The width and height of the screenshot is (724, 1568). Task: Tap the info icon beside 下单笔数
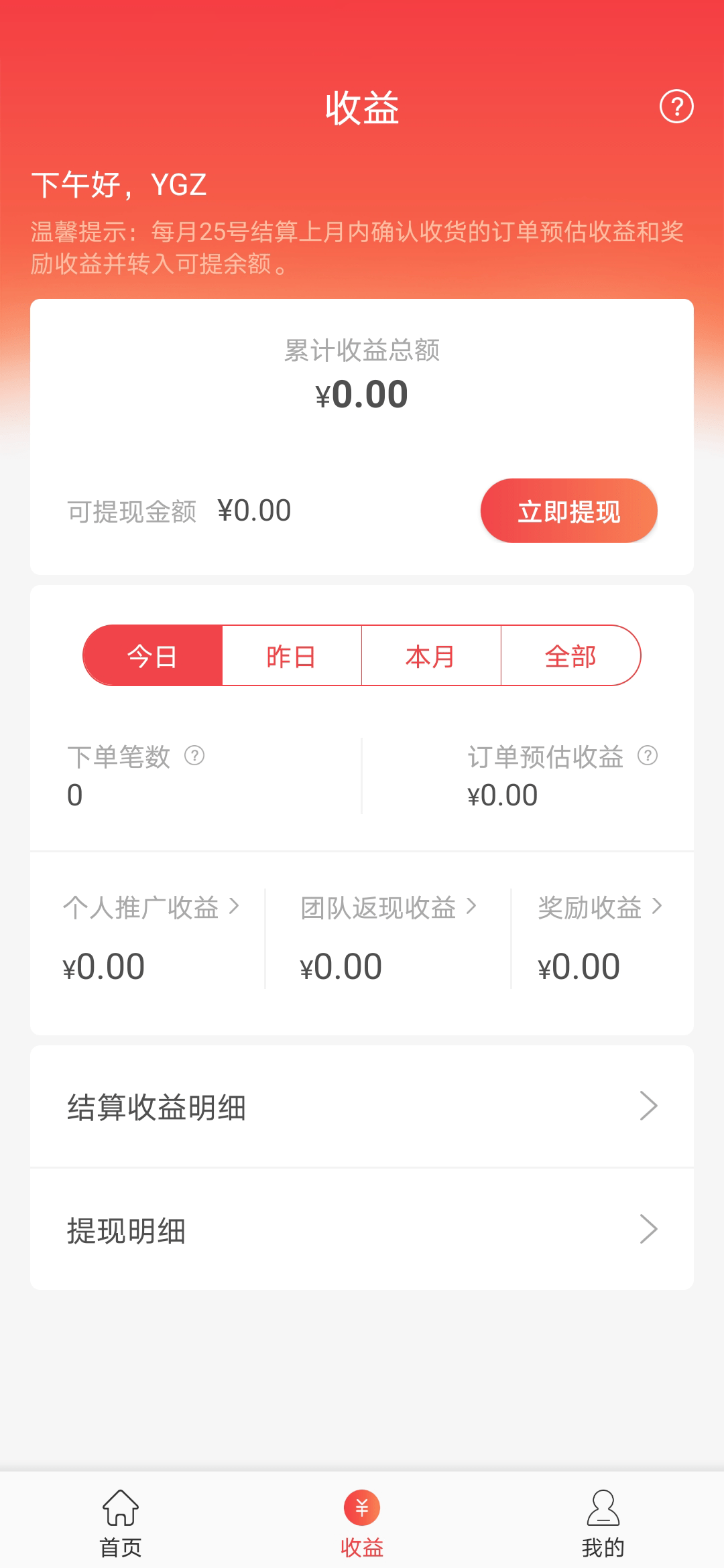tap(194, 756)
